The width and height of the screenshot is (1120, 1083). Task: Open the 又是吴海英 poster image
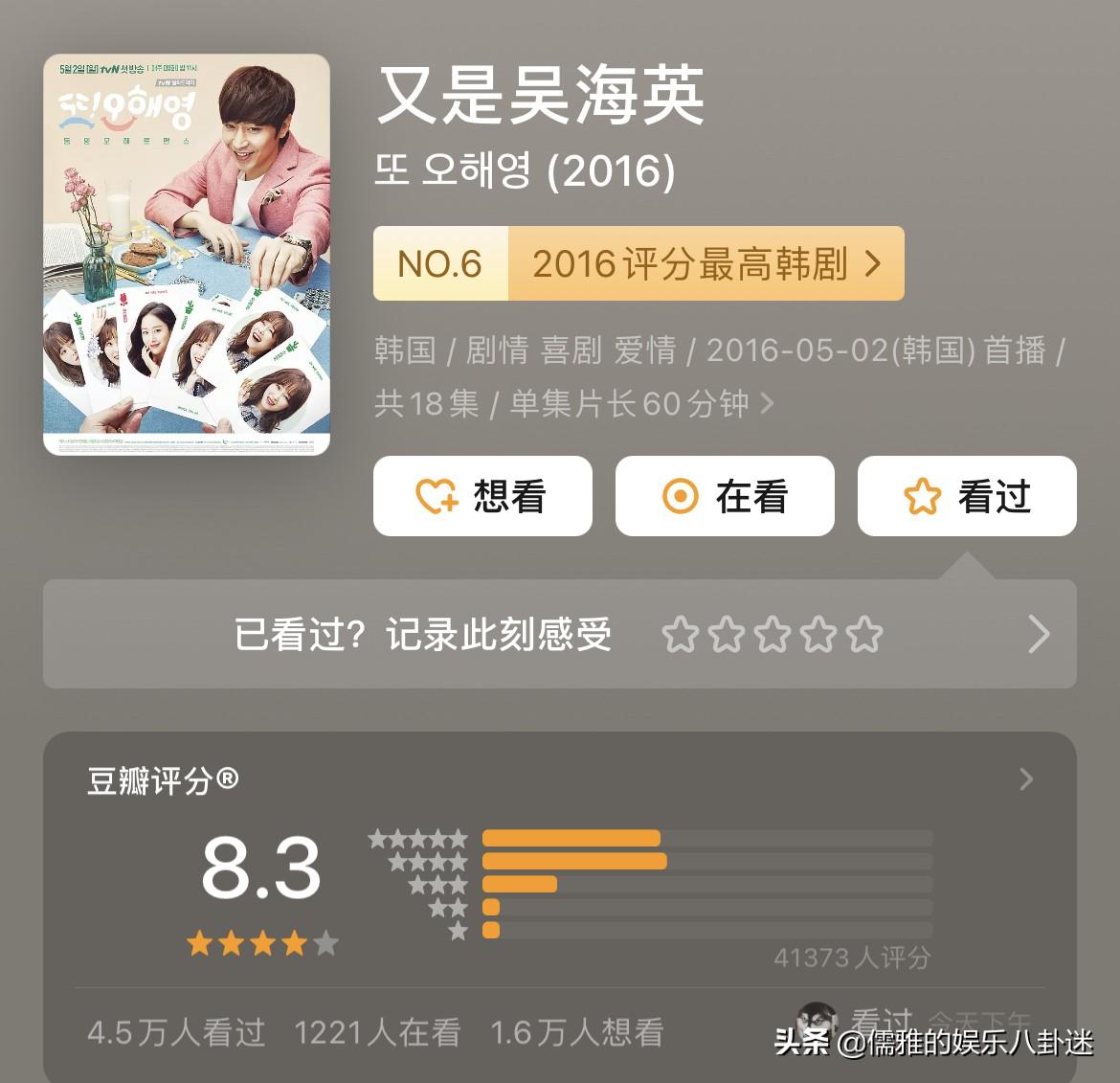click(187, 255)
